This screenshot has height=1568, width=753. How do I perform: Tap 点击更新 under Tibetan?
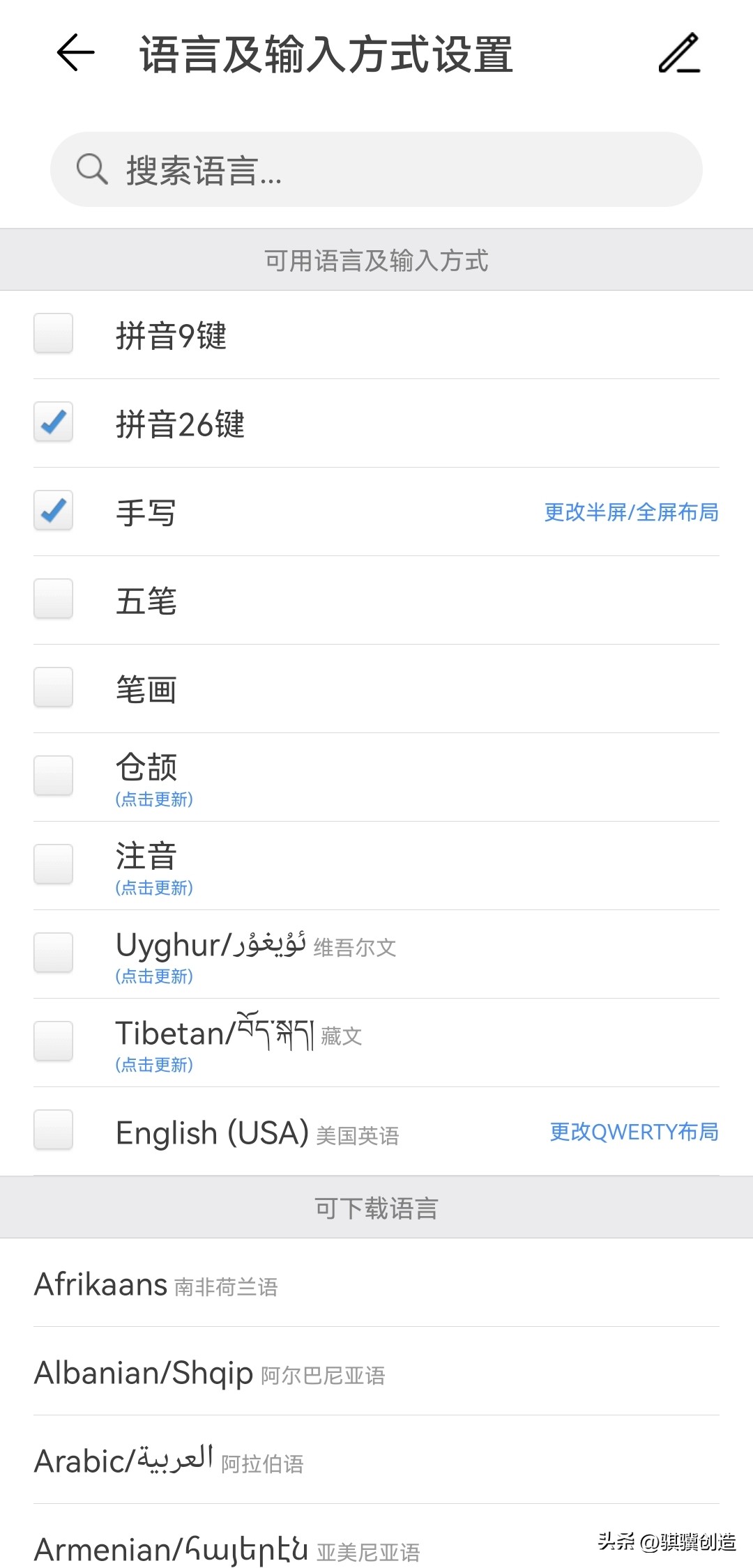(154, 1064)
